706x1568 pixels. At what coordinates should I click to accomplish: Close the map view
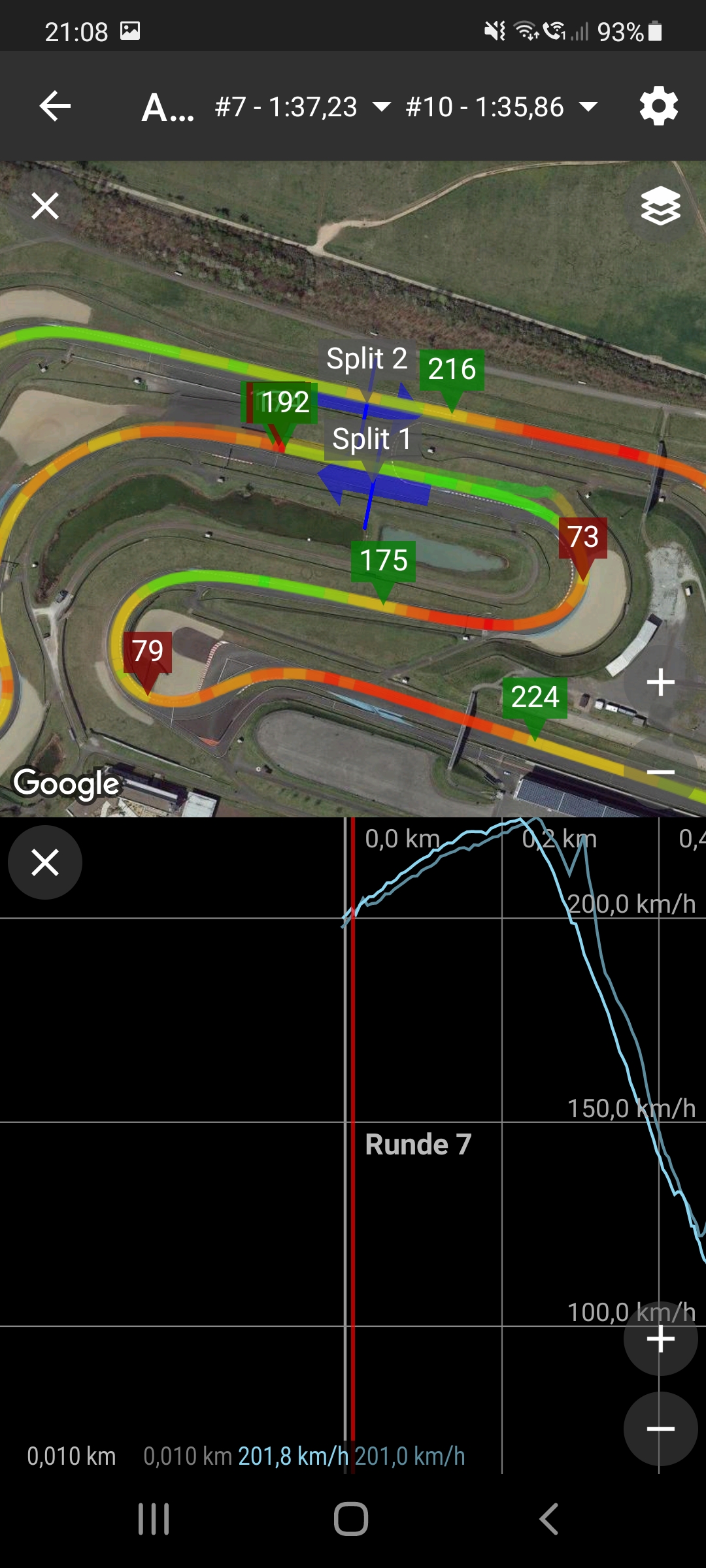pos(45,206)
